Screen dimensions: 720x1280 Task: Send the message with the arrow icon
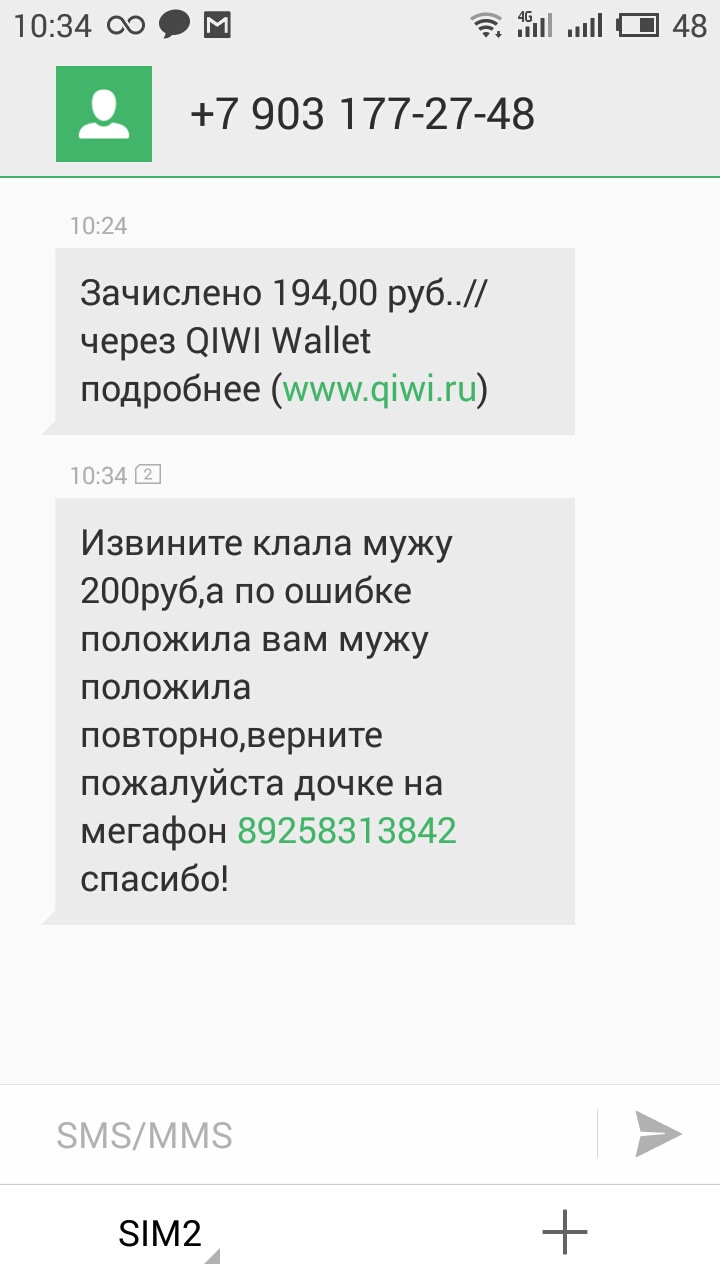pyautogui.click(x=658, y=1134)
